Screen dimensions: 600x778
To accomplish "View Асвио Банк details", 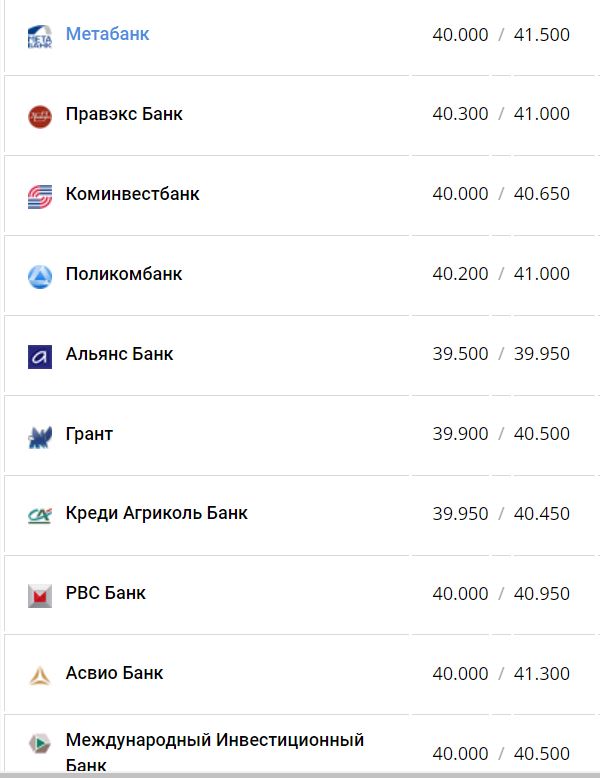I will coord(114,673).
